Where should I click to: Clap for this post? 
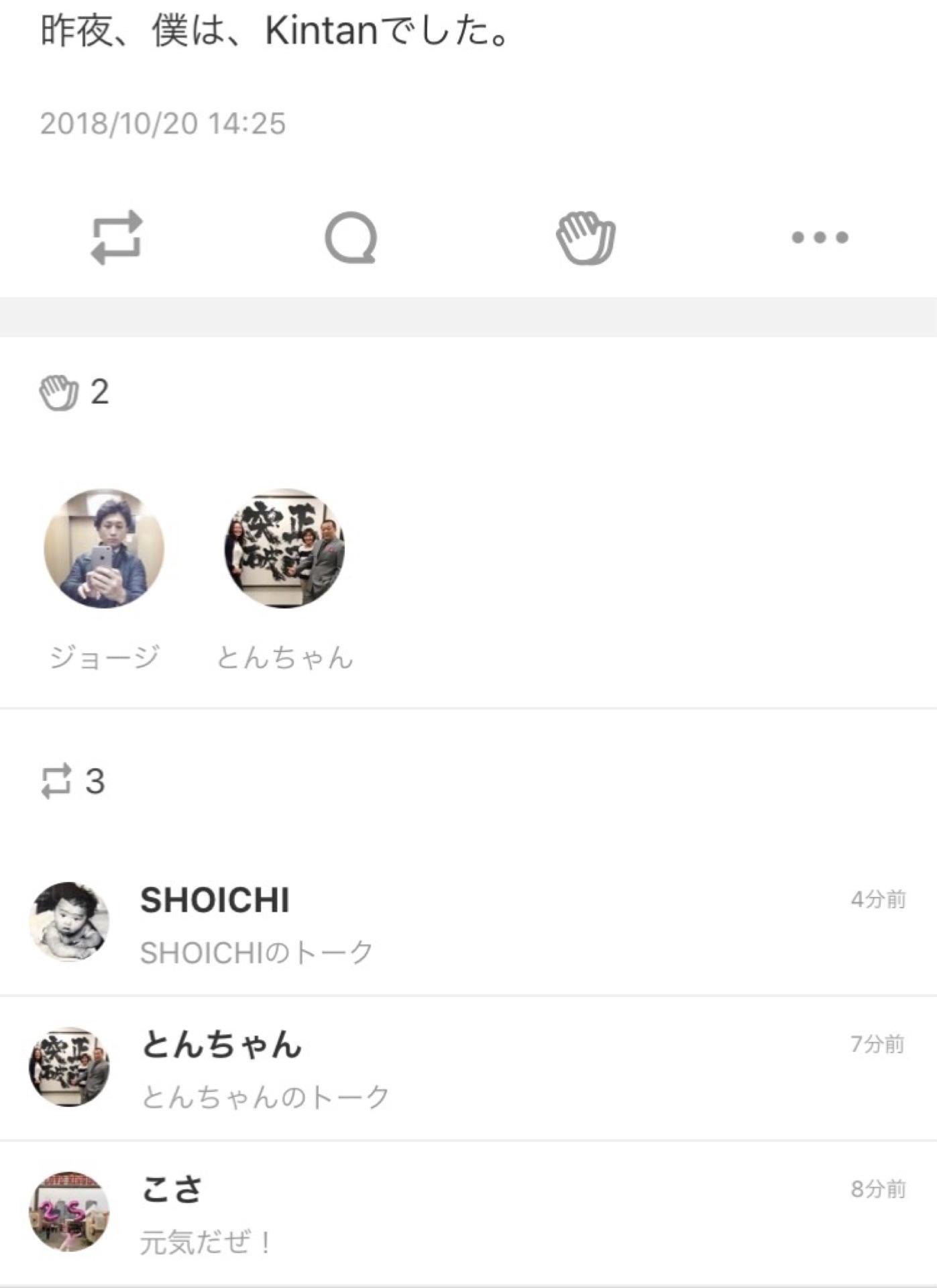coord(586,237)
